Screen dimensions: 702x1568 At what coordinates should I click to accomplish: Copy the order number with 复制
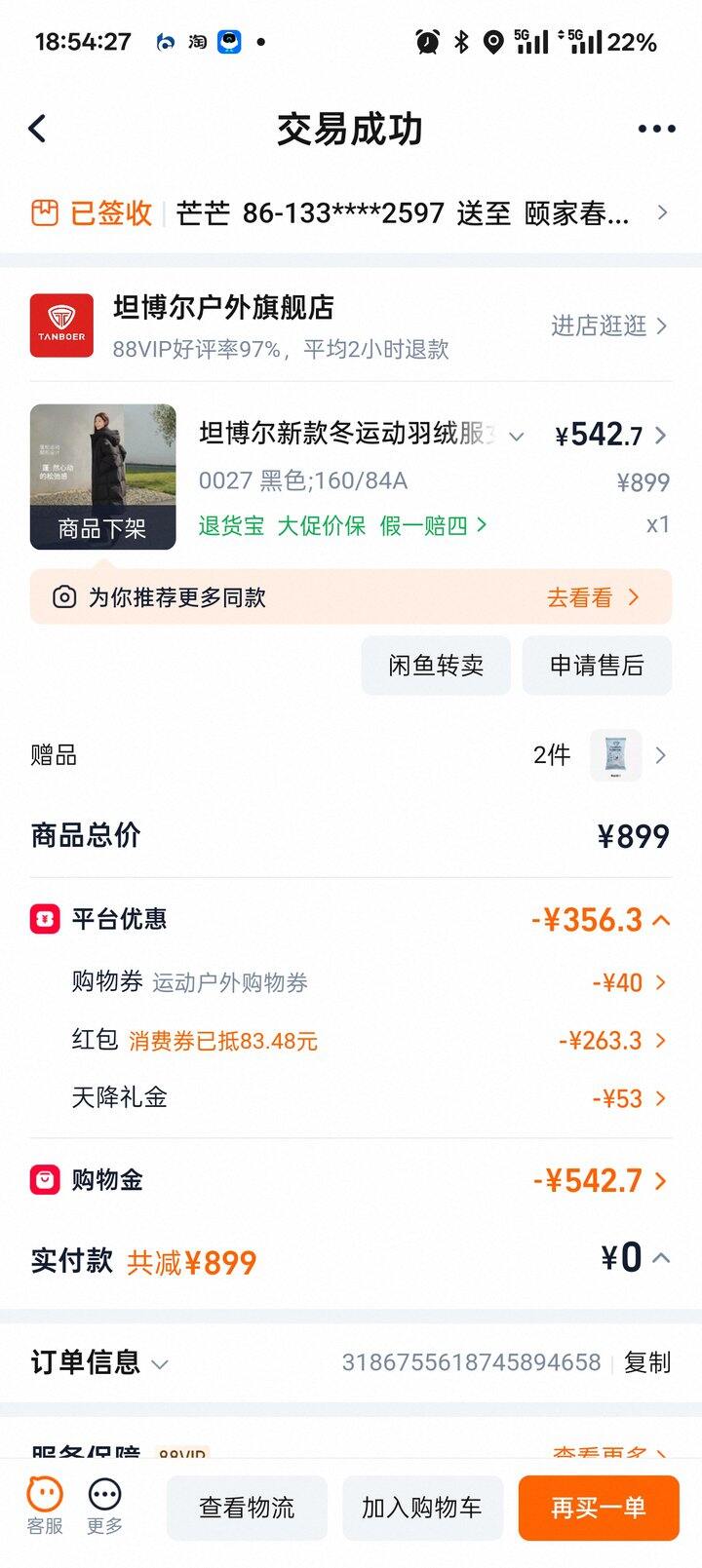[x=646, y=1362]
